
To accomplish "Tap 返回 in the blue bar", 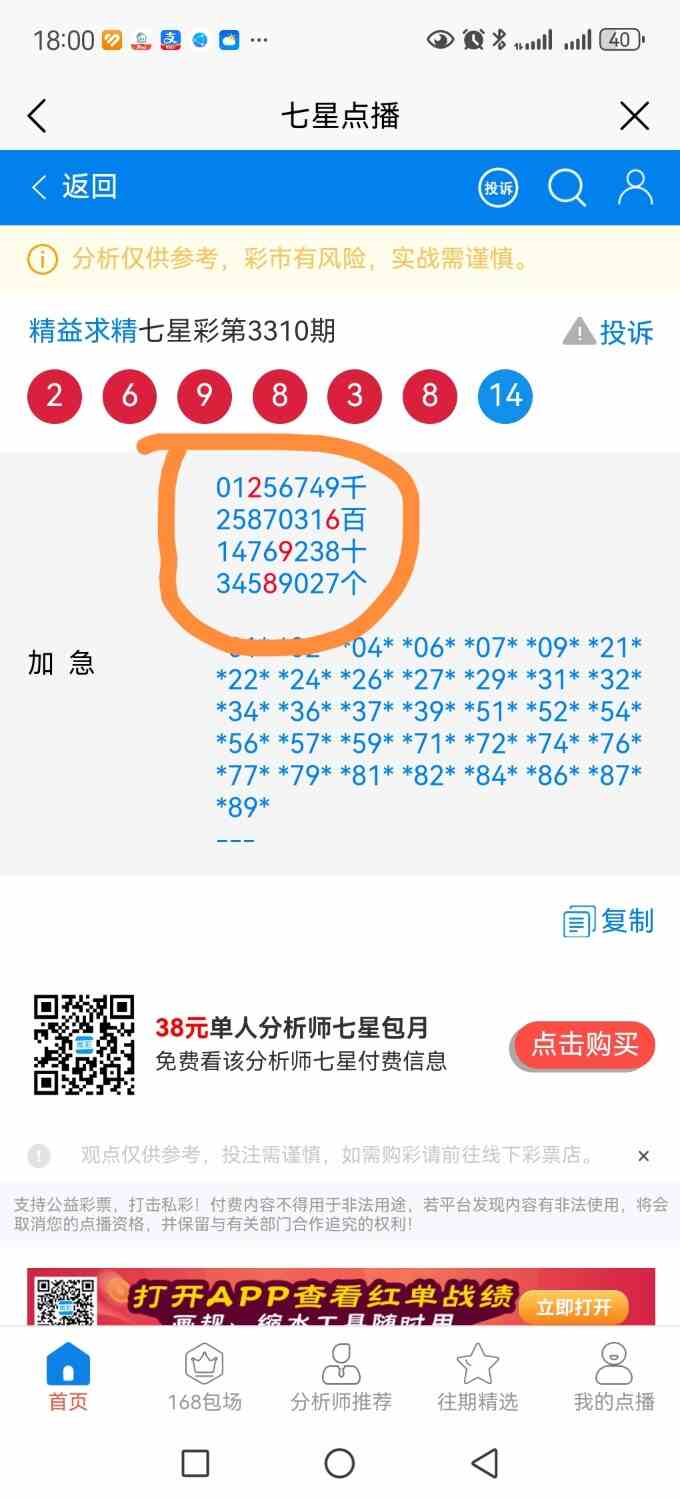I will click(x=75, y=187).
